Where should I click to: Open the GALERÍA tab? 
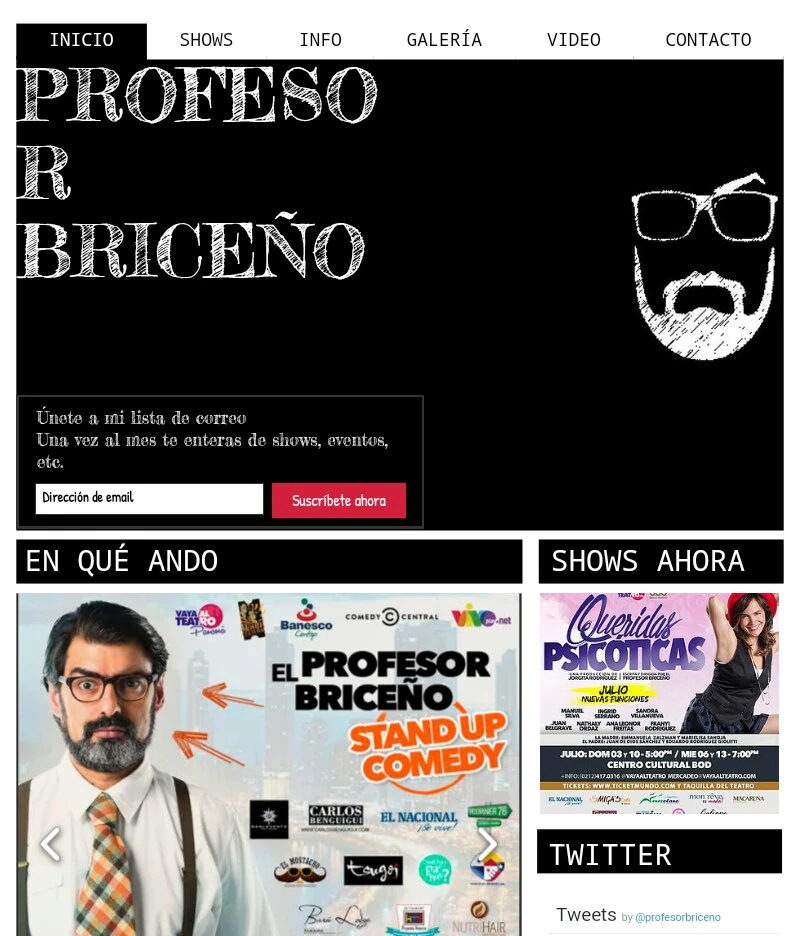[444, 40]
